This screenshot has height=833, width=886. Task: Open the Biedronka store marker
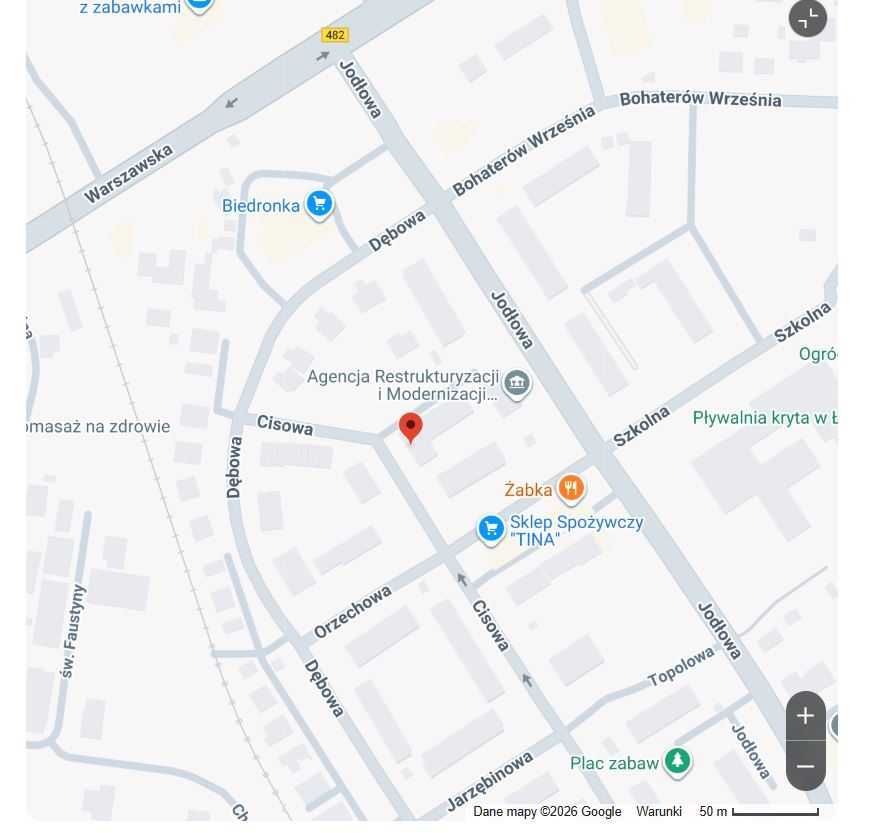click(x=319, y=205)
